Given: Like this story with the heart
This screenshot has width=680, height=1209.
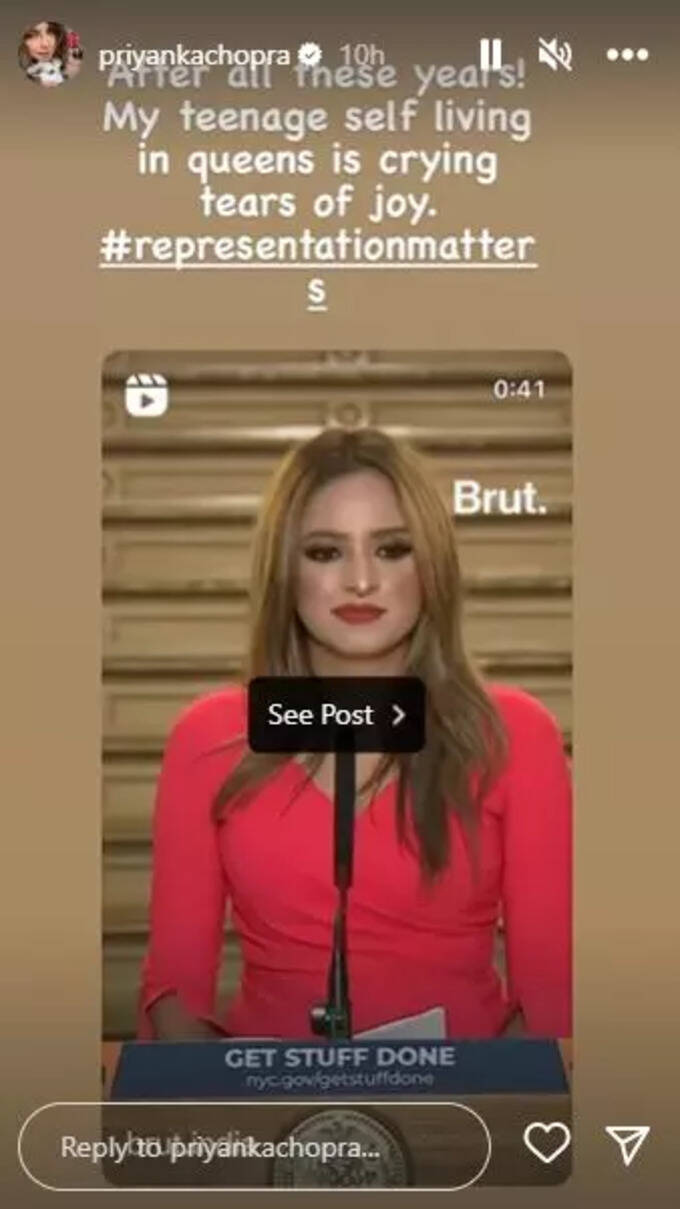Looking at the screenshot, I should tap(547, 1144).
